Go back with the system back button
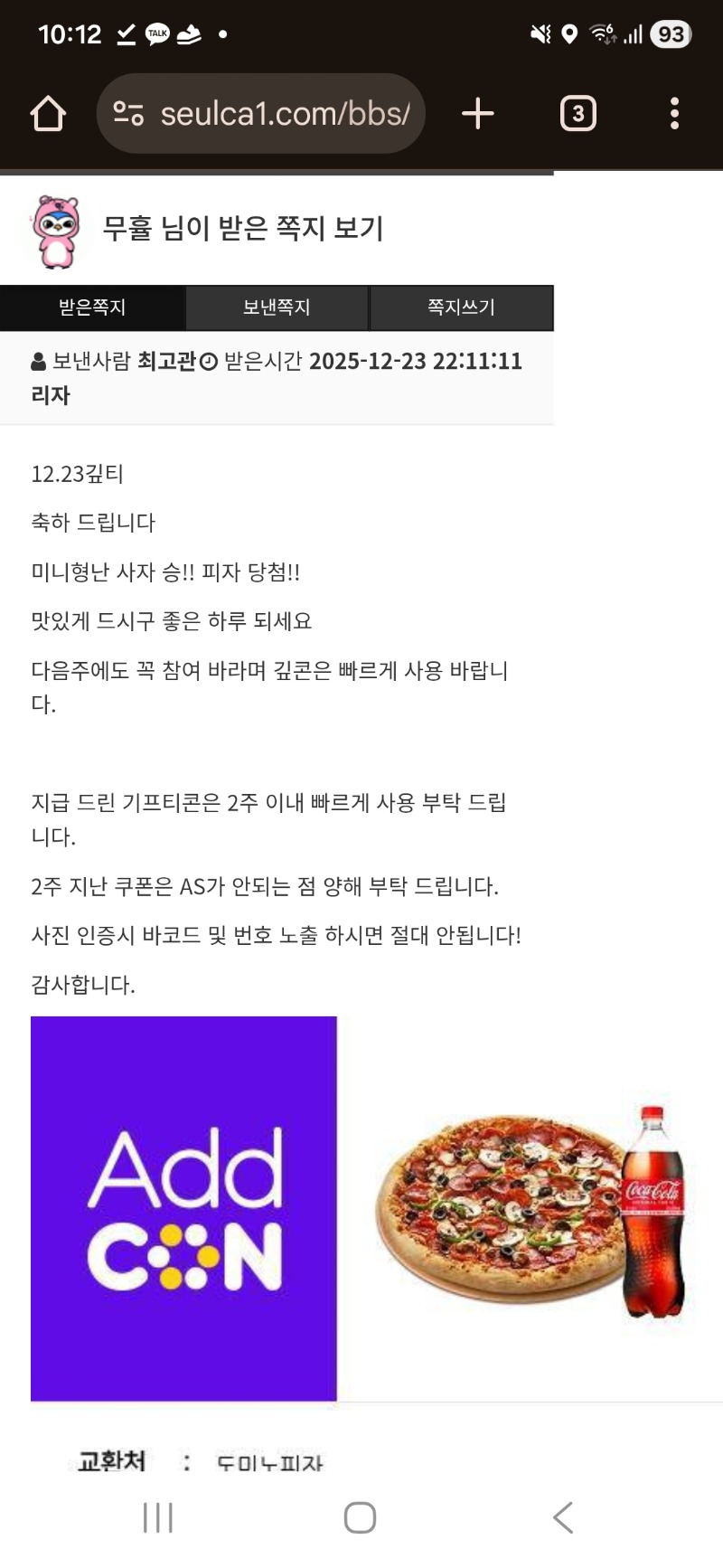This screenshot has height=1568, width=723. [x=562, y=1517]
